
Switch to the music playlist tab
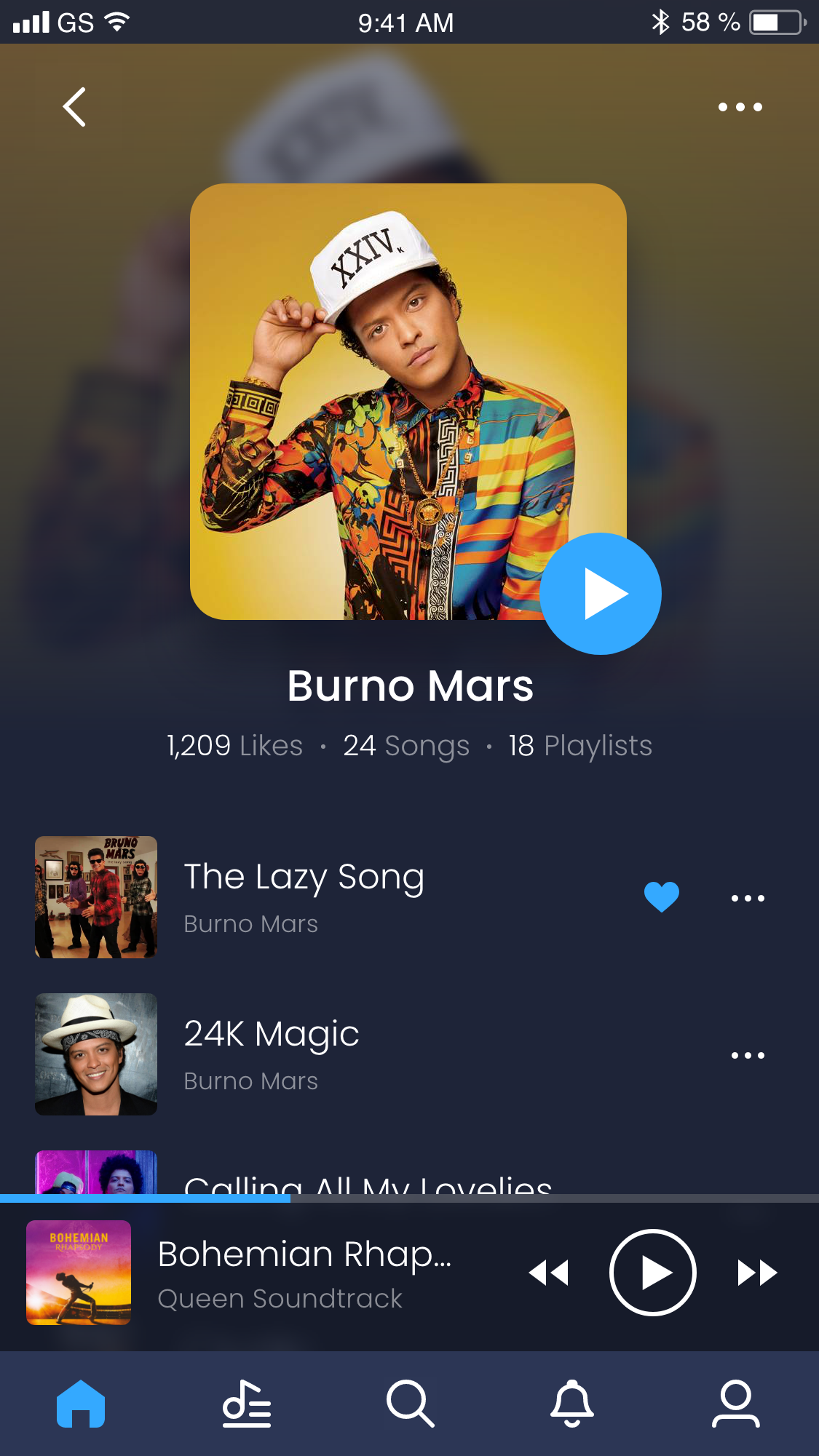pos(246,1404)
